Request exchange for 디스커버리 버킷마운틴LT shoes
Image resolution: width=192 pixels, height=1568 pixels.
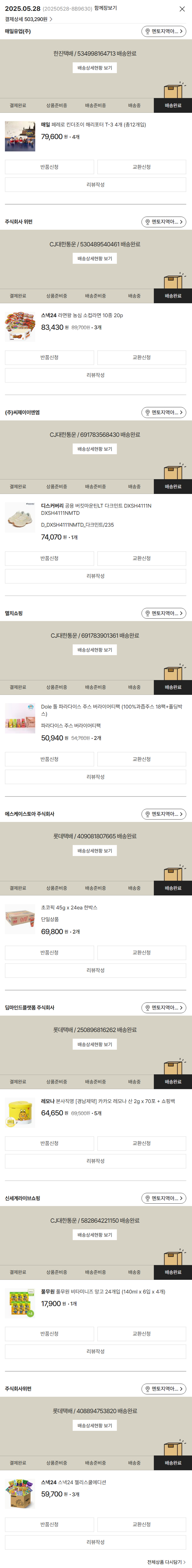click(142, 558)
